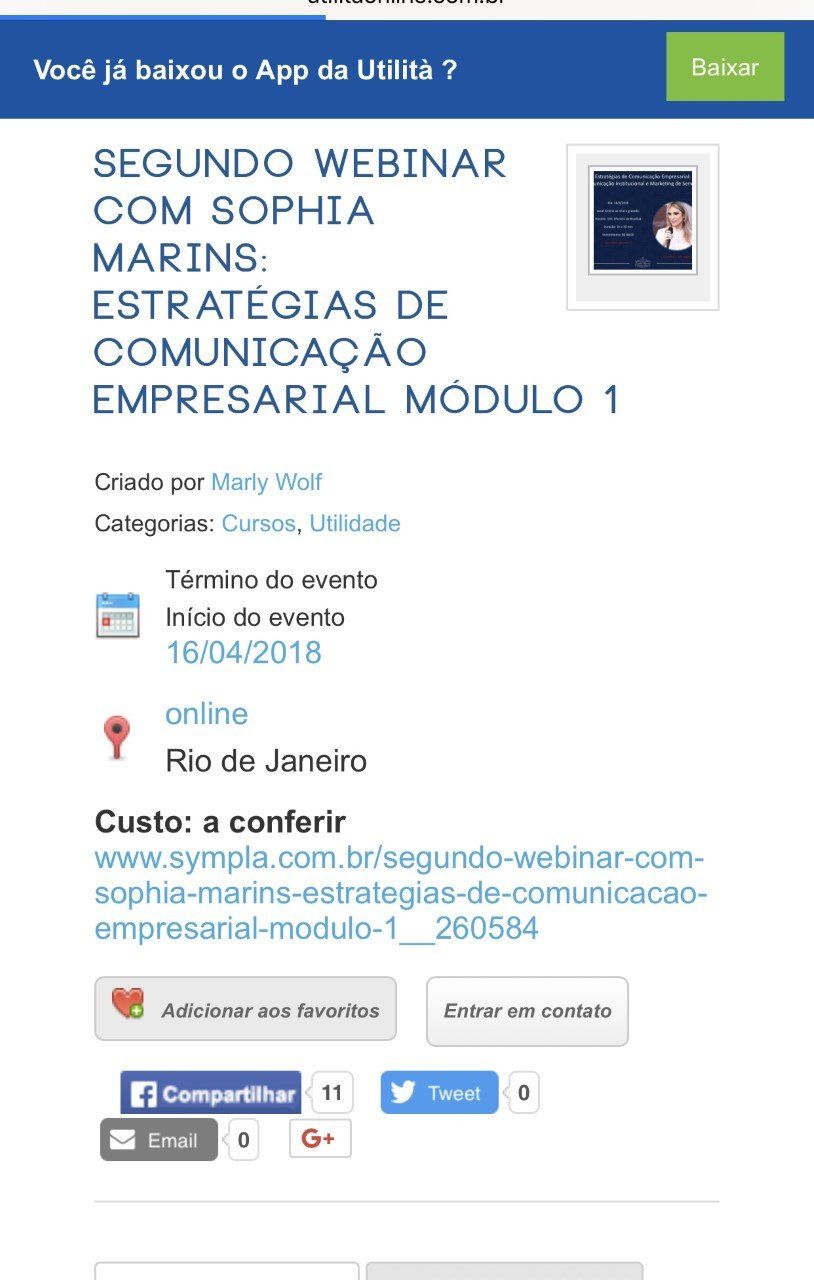Open the 16/04/2018 date link
The image size is (814, 1280).
243,653
